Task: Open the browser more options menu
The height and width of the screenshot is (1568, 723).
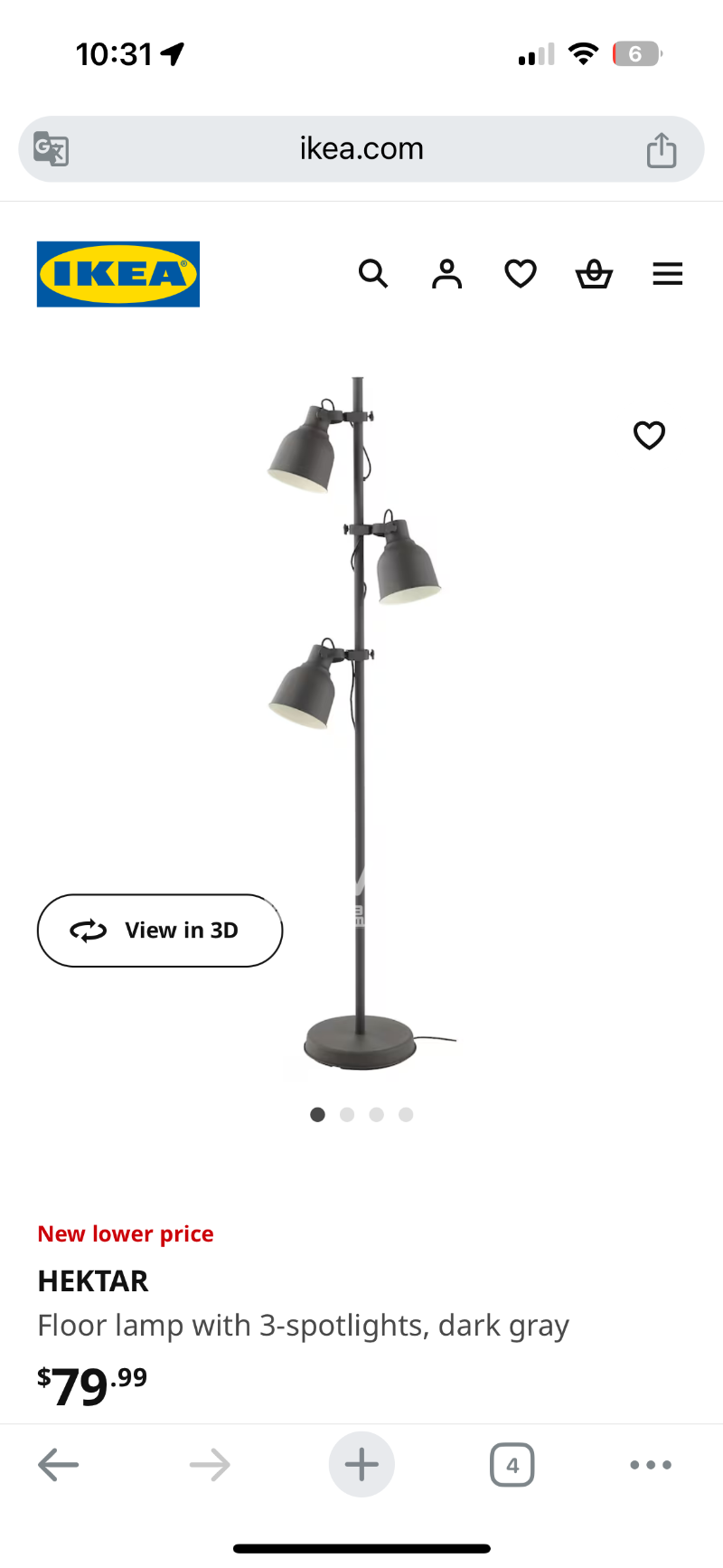Action: tap(651, 1464)
